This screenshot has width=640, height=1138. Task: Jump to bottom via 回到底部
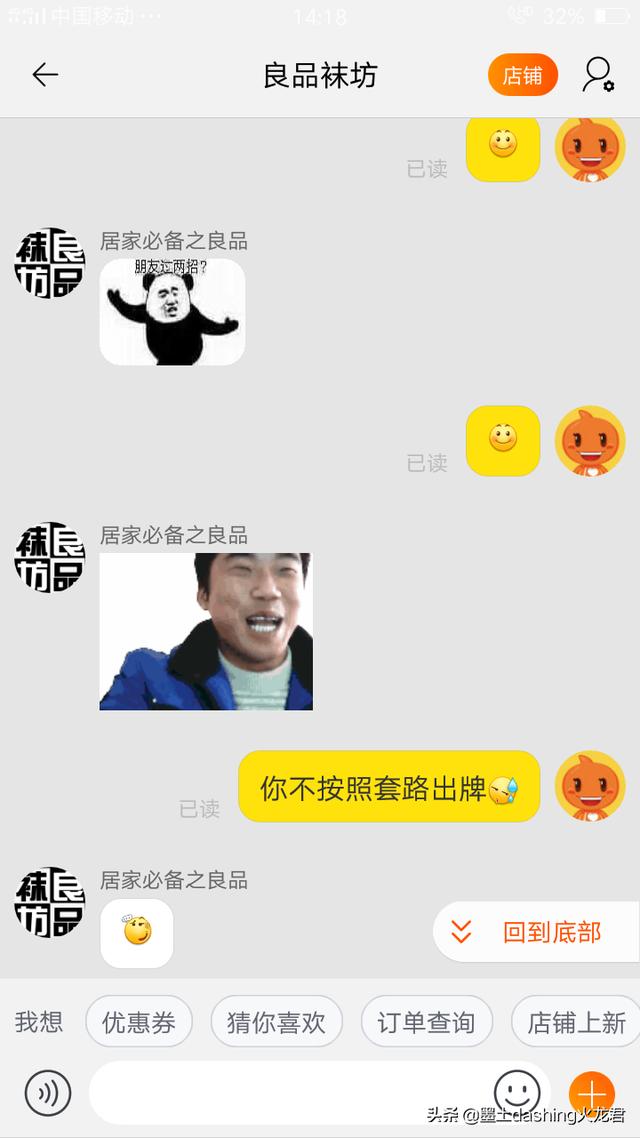tap(536, 932)
